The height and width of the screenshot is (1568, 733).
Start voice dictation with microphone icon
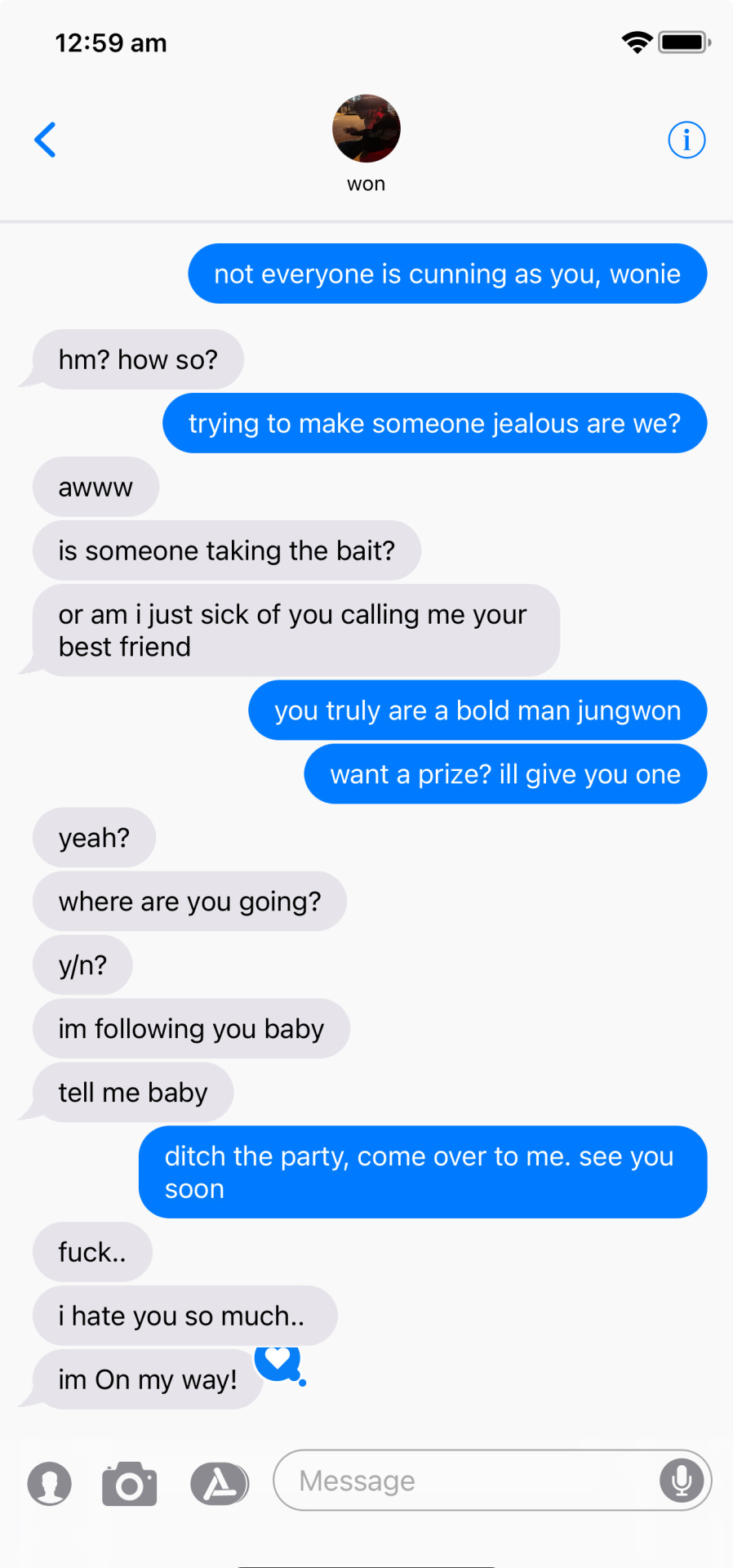tap(682, 1481)
